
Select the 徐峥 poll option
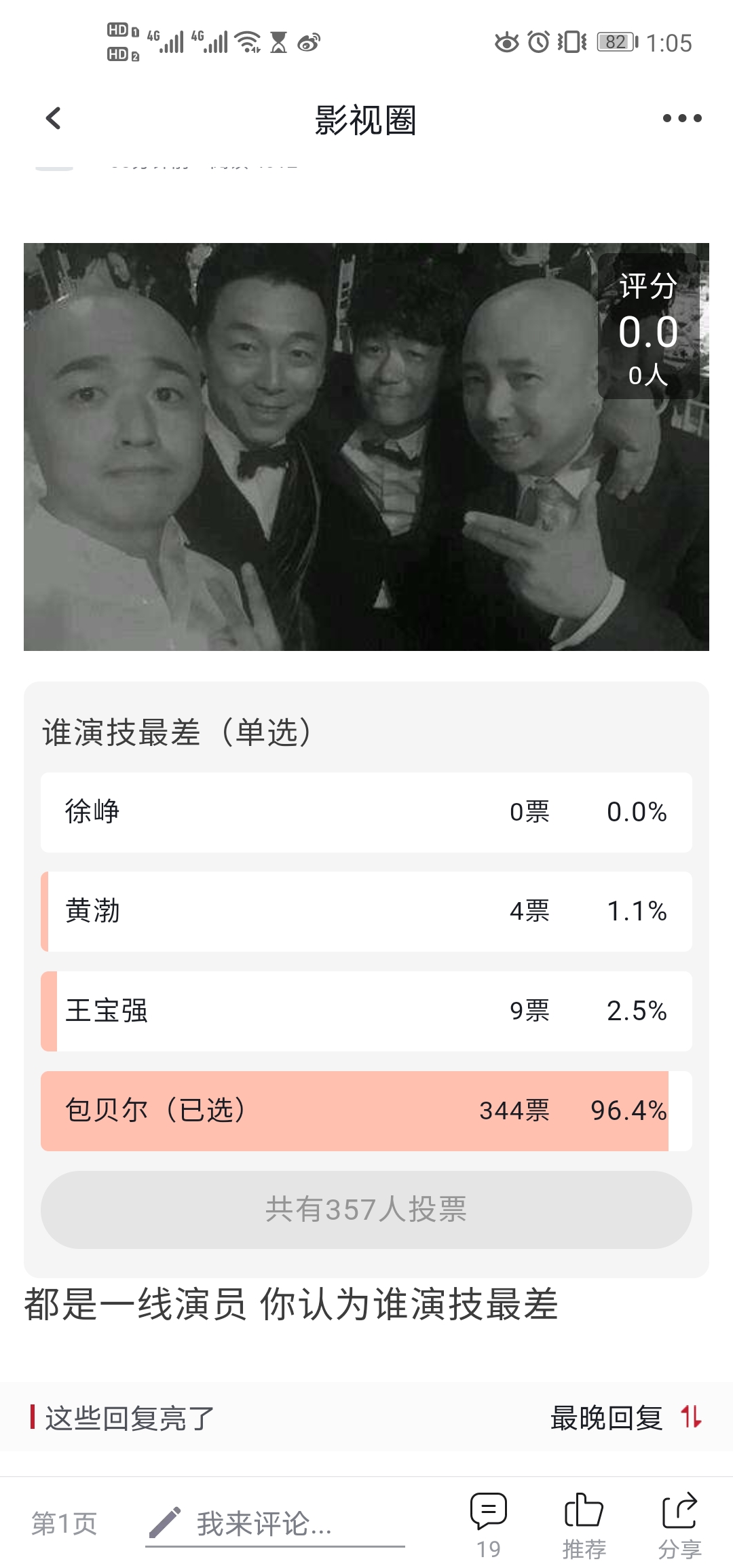[x=366, y=812]
